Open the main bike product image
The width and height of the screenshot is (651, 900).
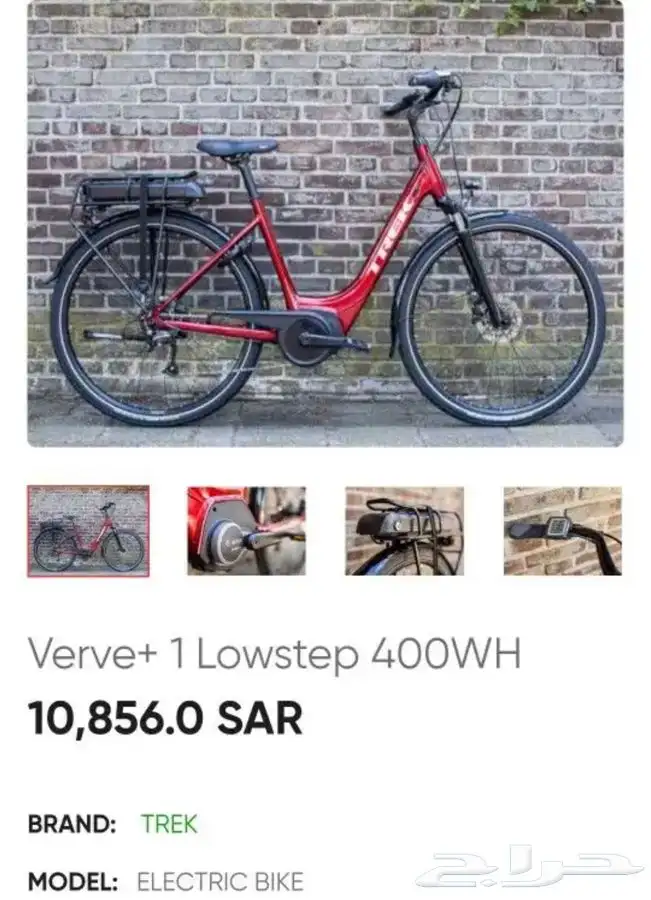point(325,223)
